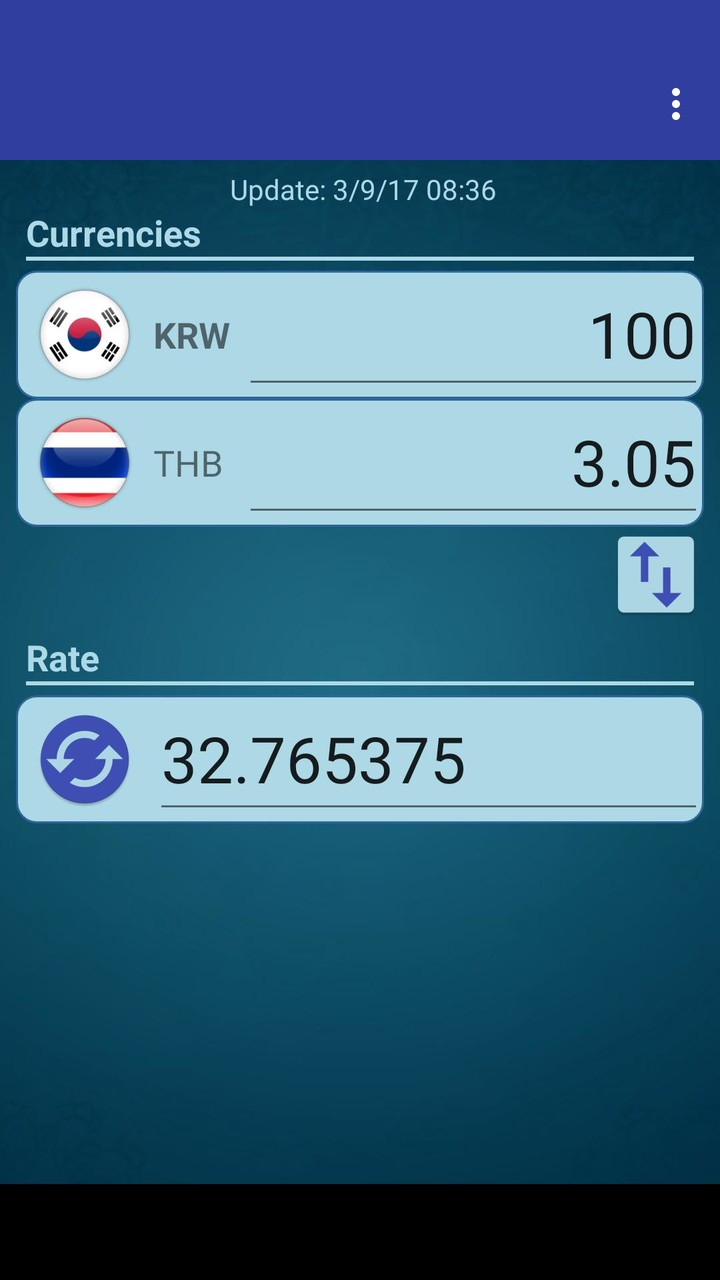This screenshot has height=1280, width=720.
Task: Click the Update timestamp text
Action: coord(364,190)
